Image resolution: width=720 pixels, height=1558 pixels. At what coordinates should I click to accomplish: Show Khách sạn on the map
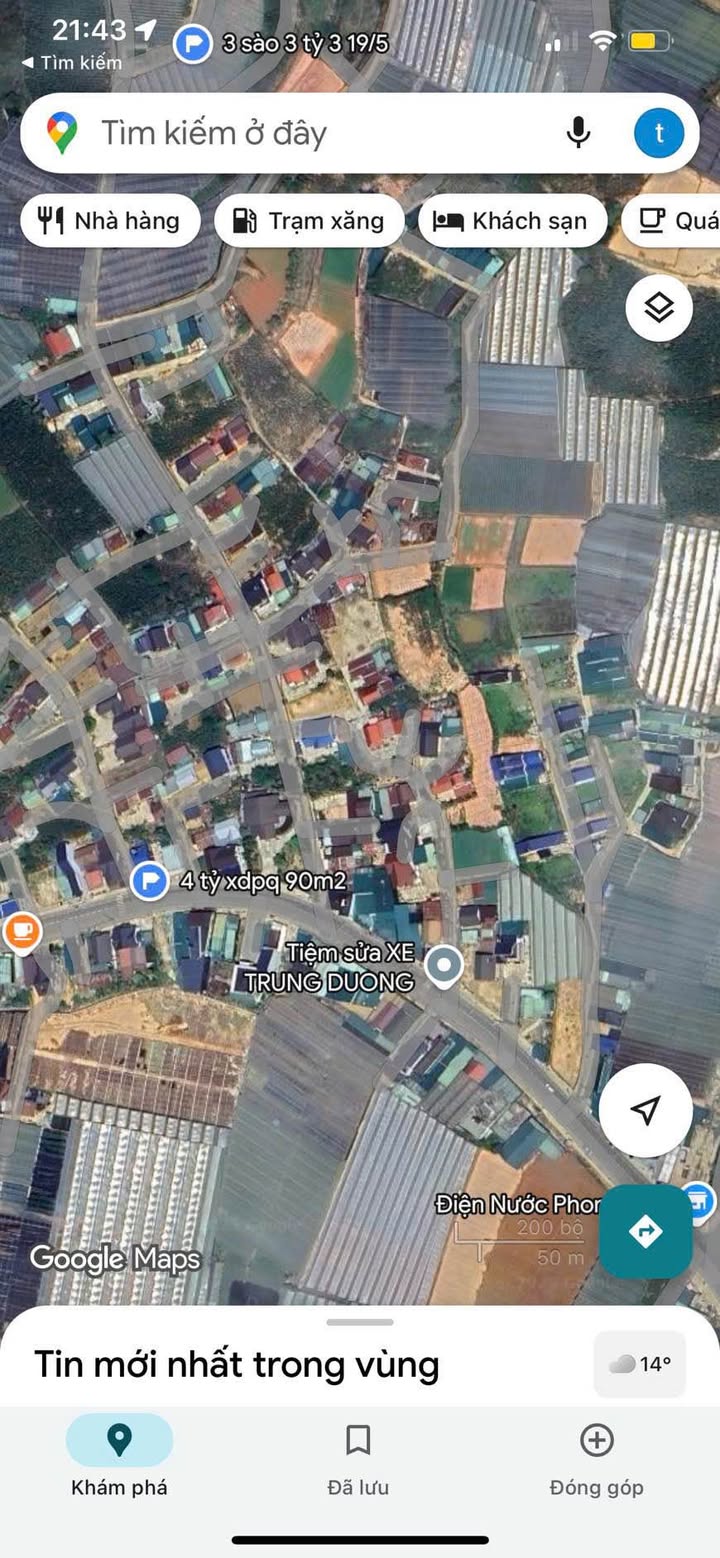512,221
